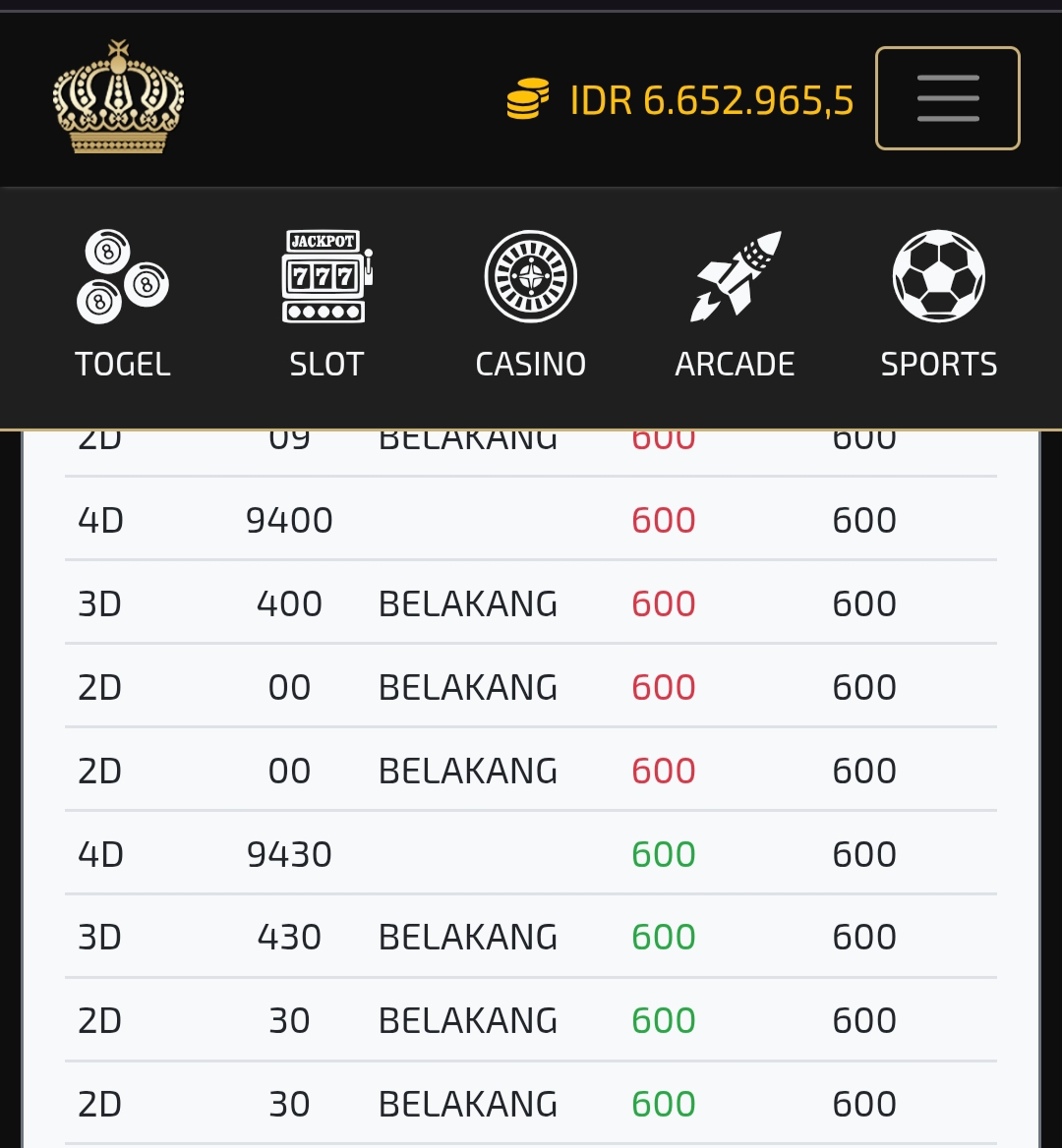Open the Togel games category
The height and width of the screenshot is (1148, 1062).
[123, 305]
